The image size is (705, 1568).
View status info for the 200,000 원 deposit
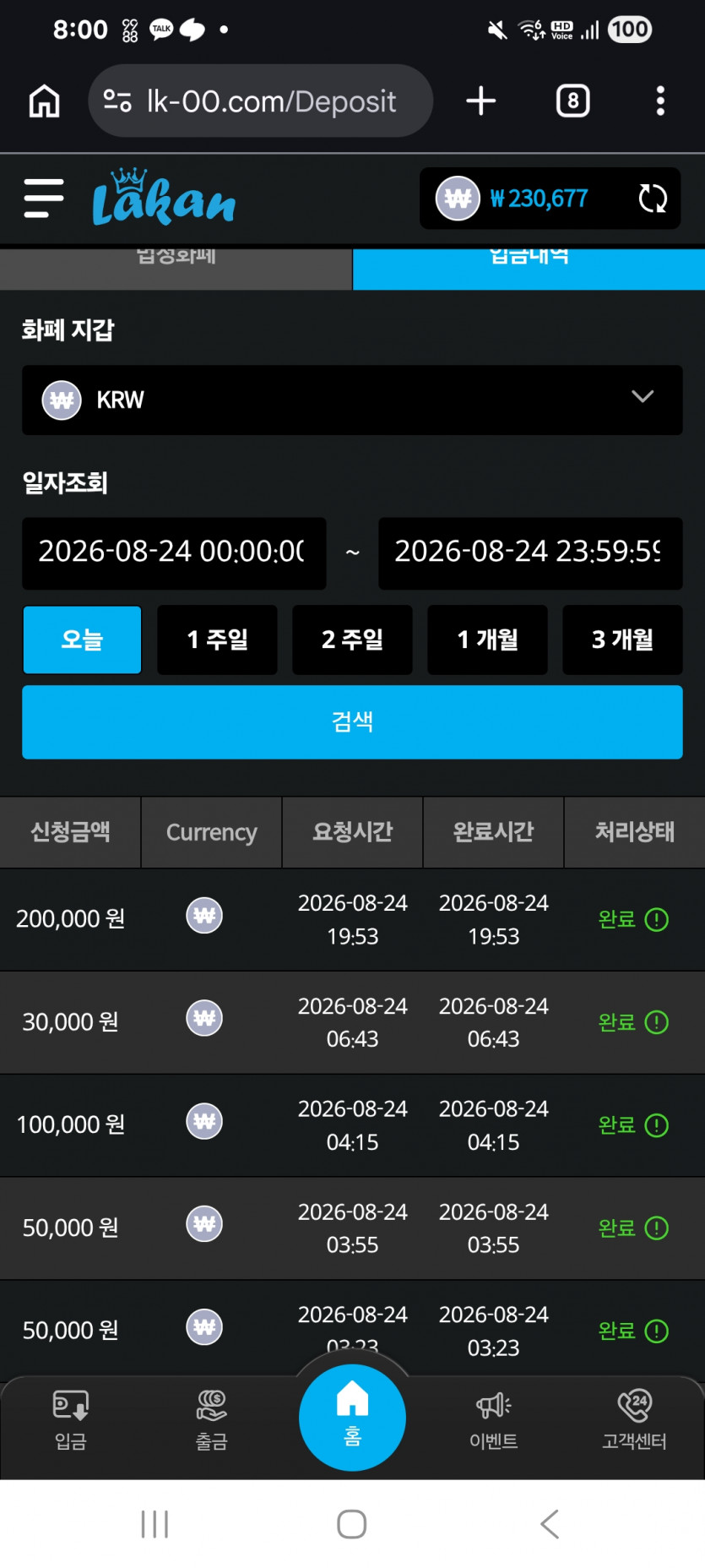pos(656,919)
